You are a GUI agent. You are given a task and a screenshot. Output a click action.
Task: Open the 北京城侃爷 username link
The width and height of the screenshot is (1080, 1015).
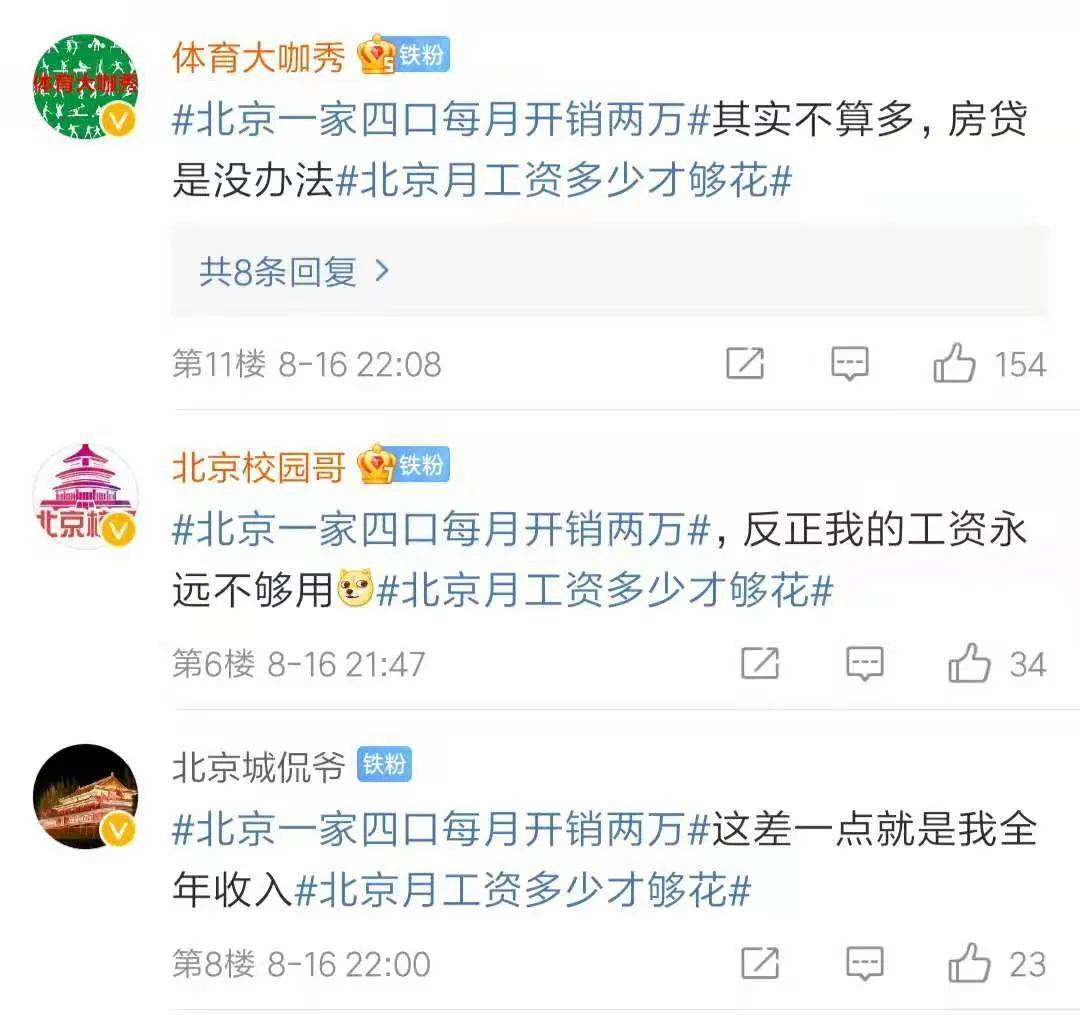pos(258,767)
